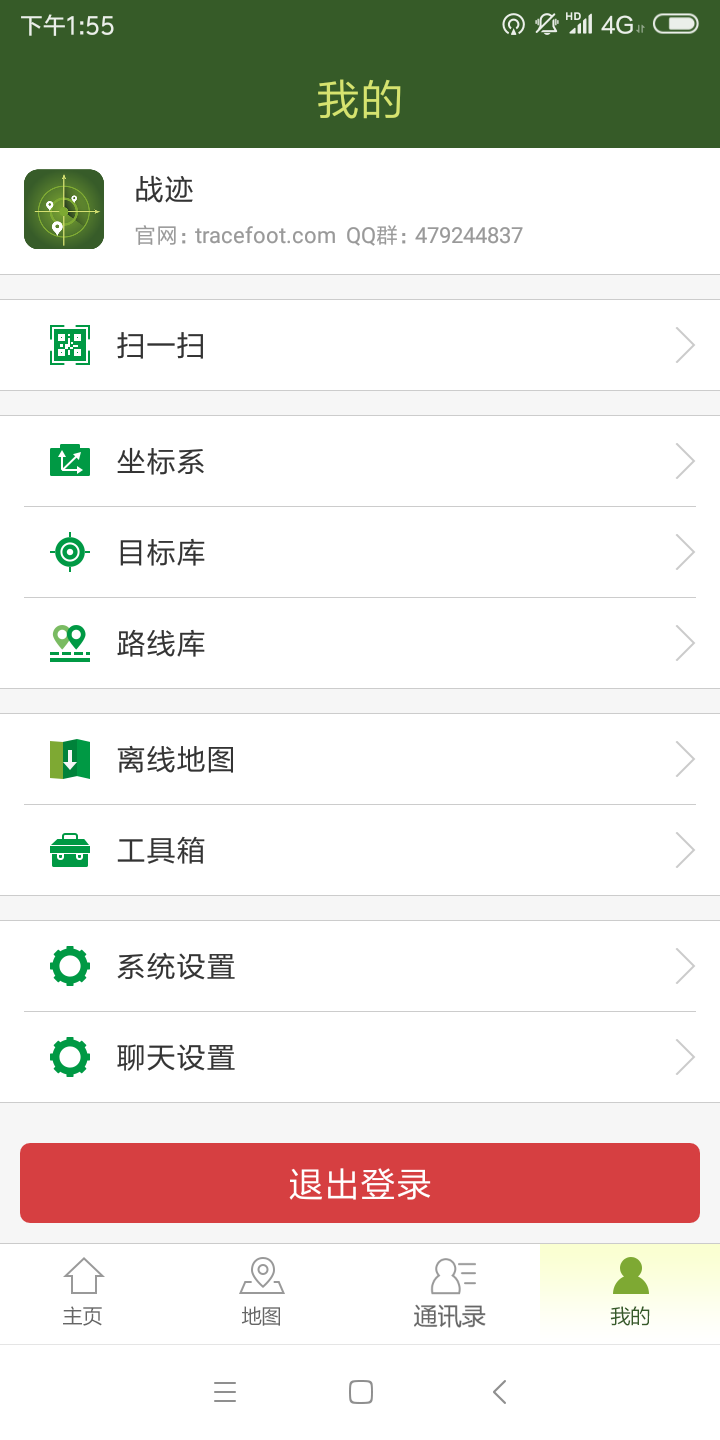Click the 坐标系 coordinate system icon
This screenshot has width=720, height=1440.
69,461
